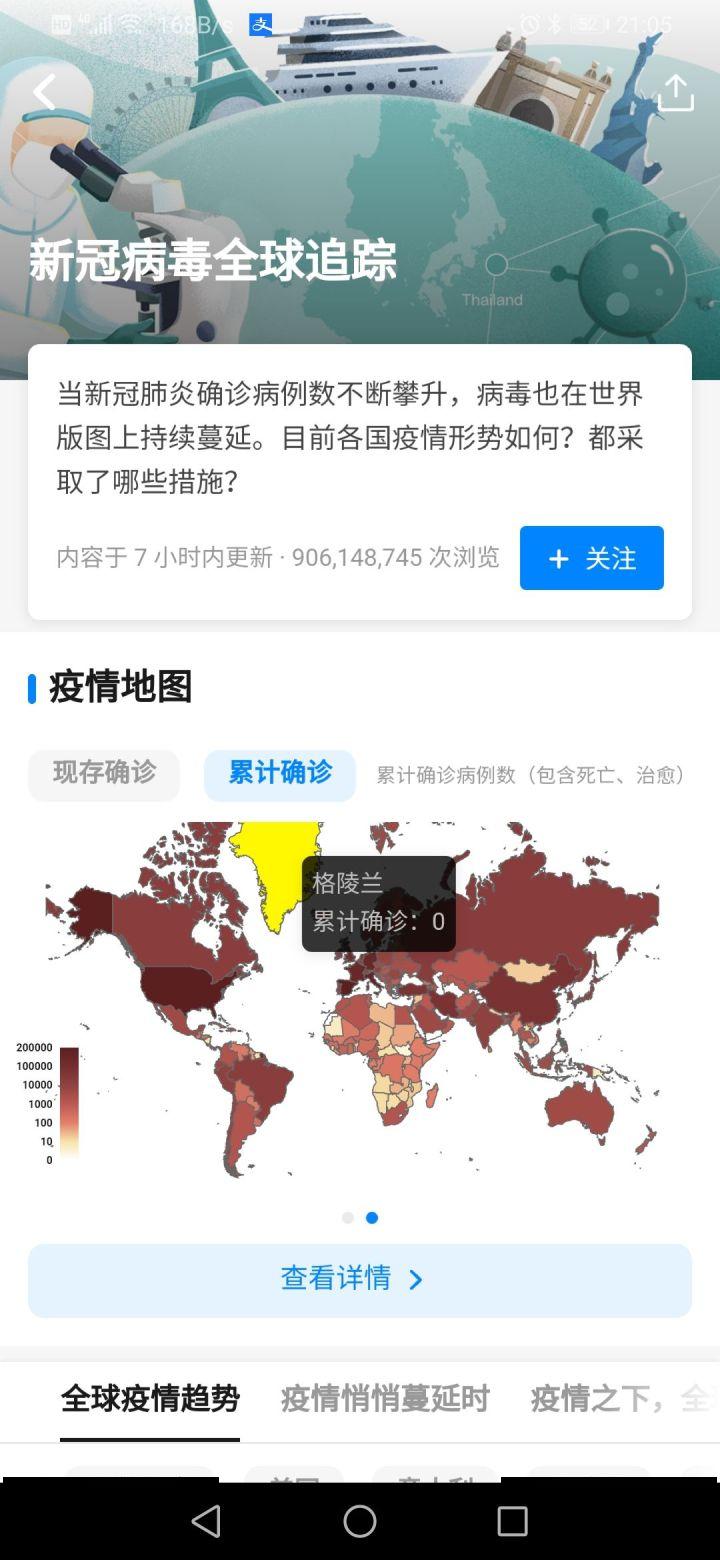Select the 累计确诊 map tab
Screen dimensions: 720x1560
pyautogui.click(x=280, y=774)
